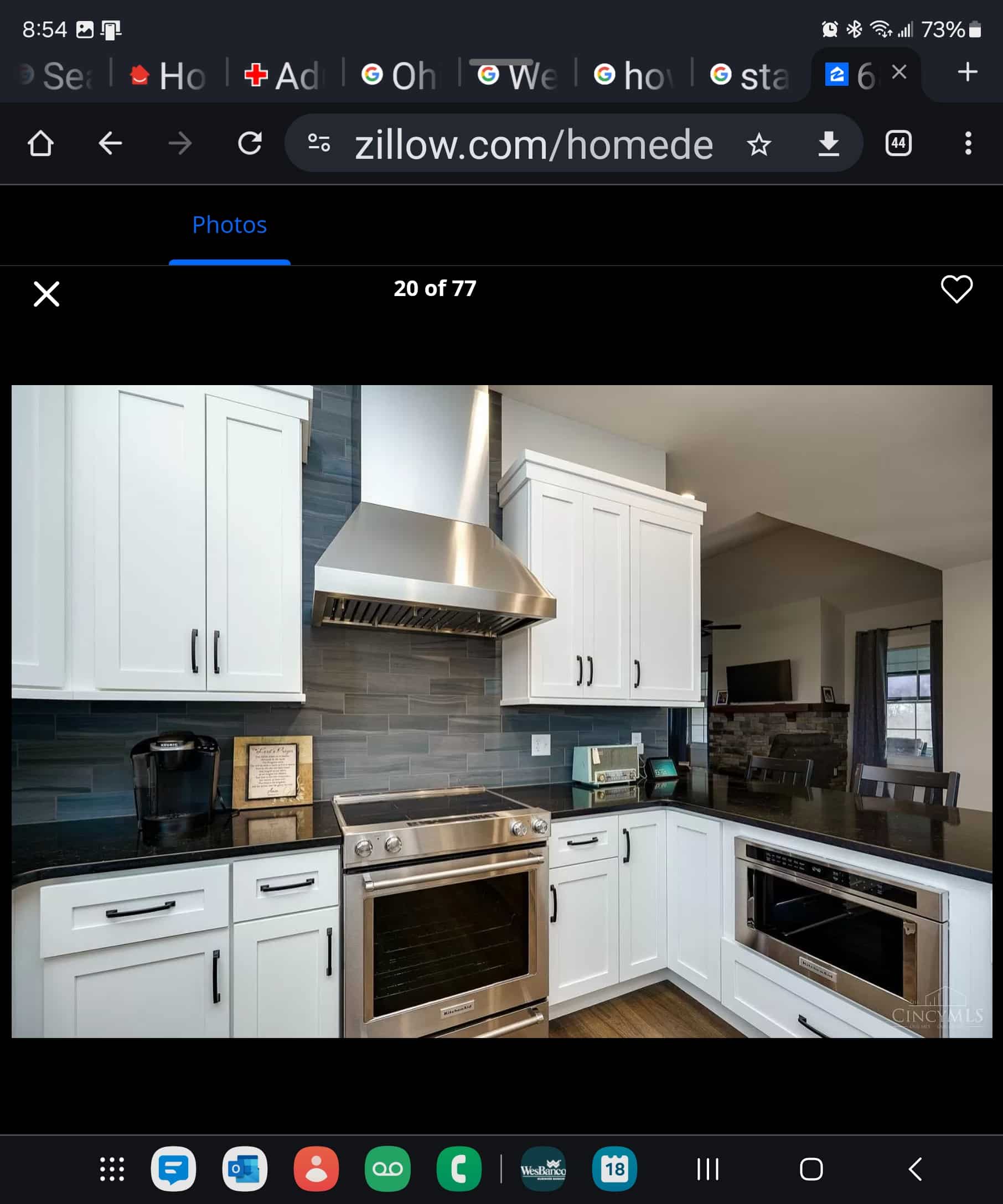Download the current page
Image resolution: width=1003 pixels, height=1204 pixels.
coord(828,143)
